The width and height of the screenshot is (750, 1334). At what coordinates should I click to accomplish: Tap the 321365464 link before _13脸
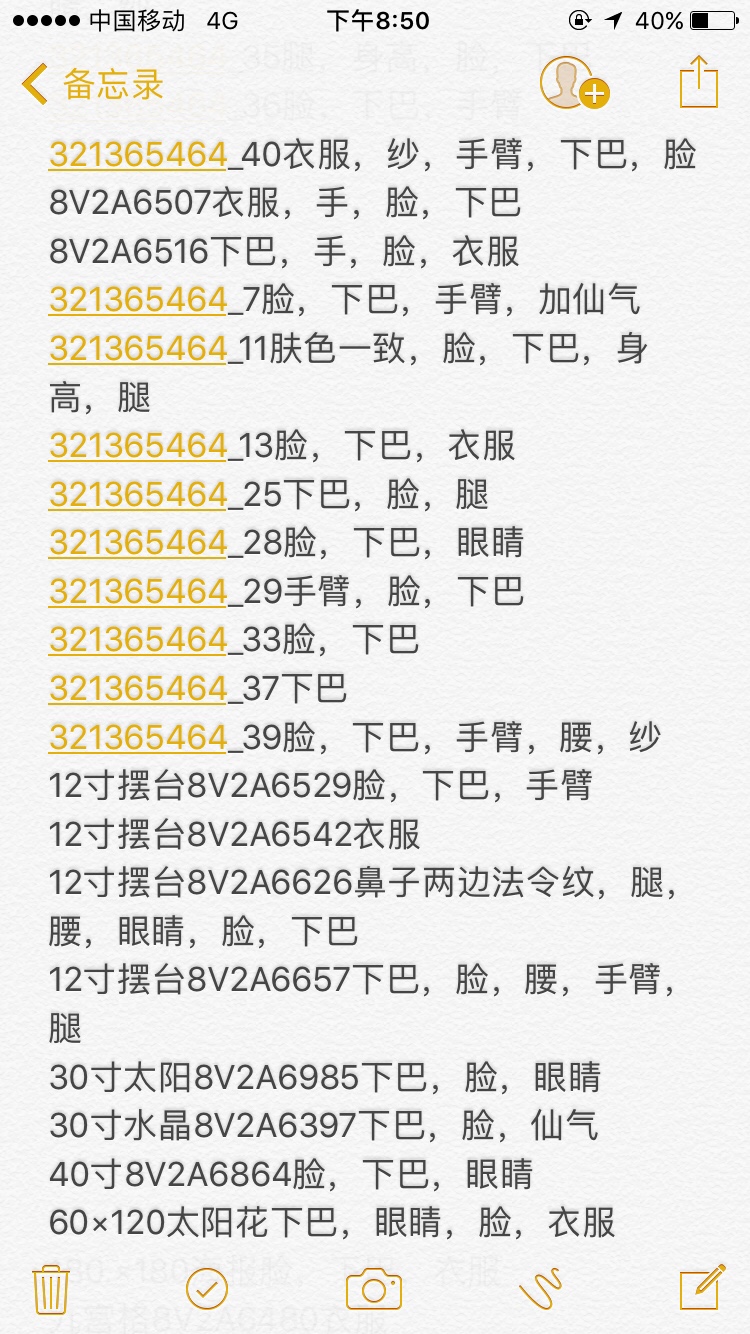click(138, 446)
